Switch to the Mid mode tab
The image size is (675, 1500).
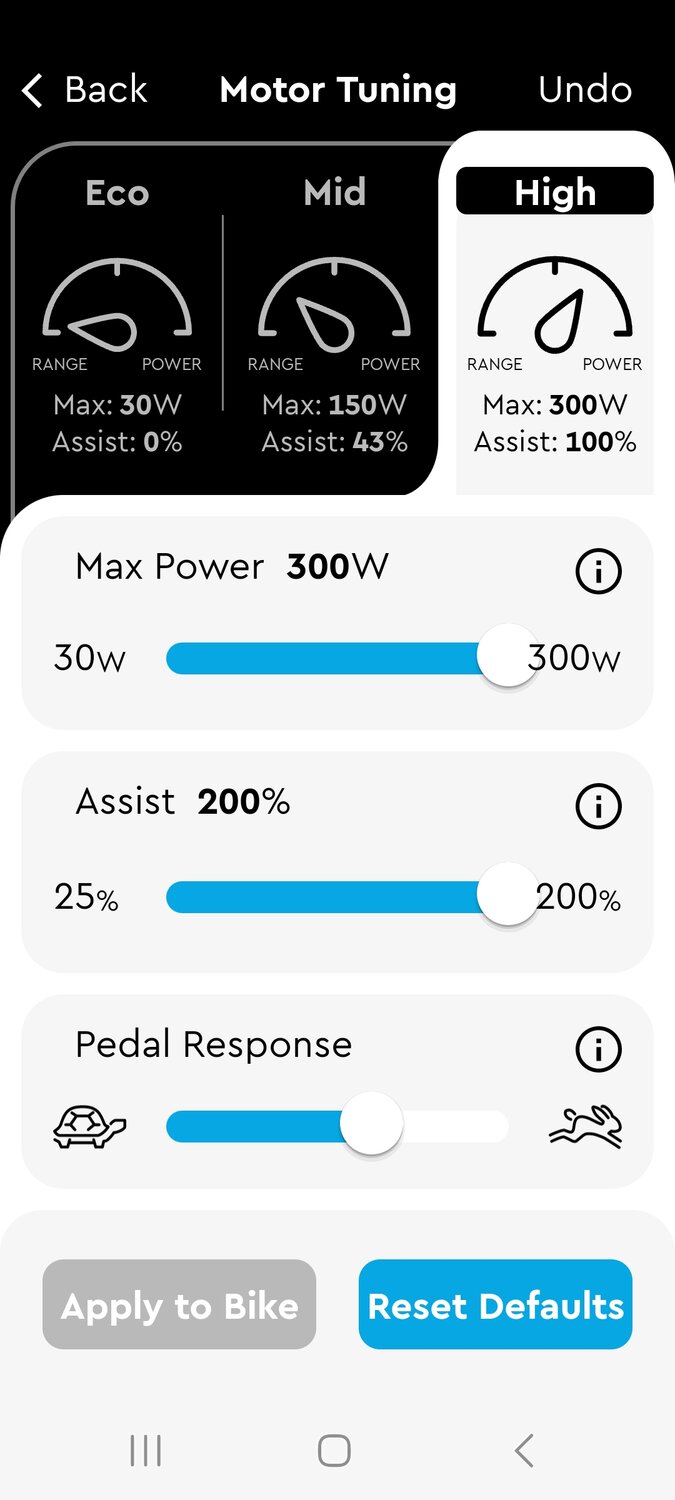[x=334, y=318]
